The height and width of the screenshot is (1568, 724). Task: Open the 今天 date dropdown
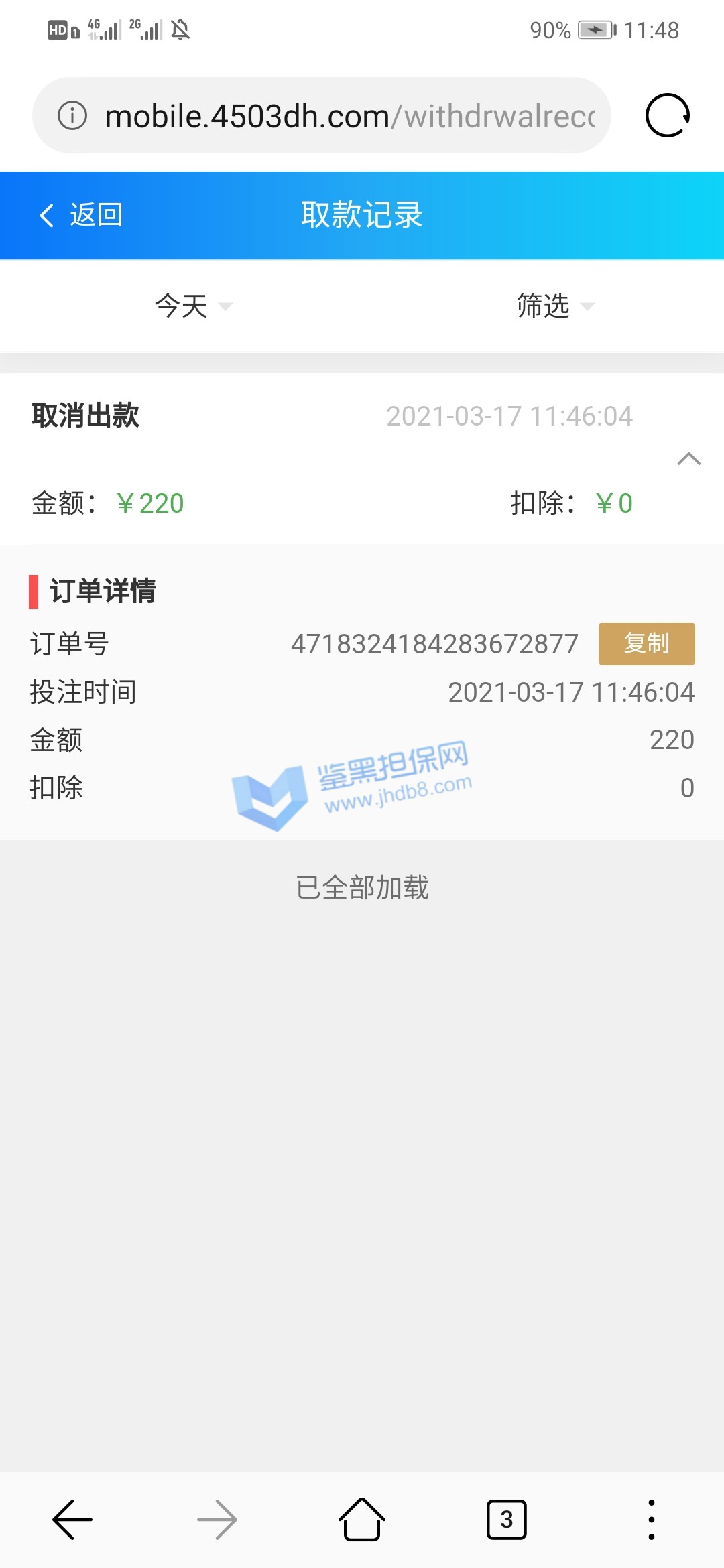193,306
